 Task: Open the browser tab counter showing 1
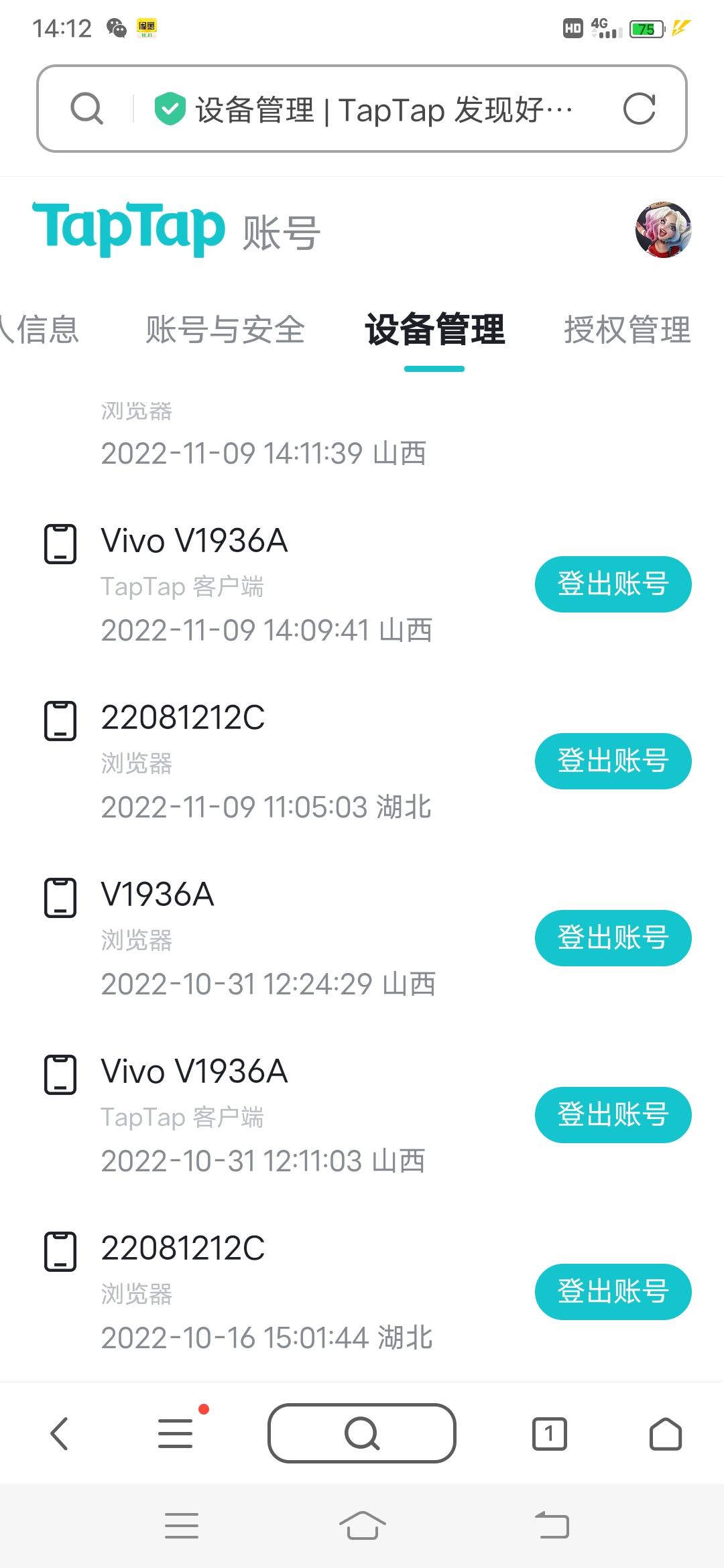550,1434
